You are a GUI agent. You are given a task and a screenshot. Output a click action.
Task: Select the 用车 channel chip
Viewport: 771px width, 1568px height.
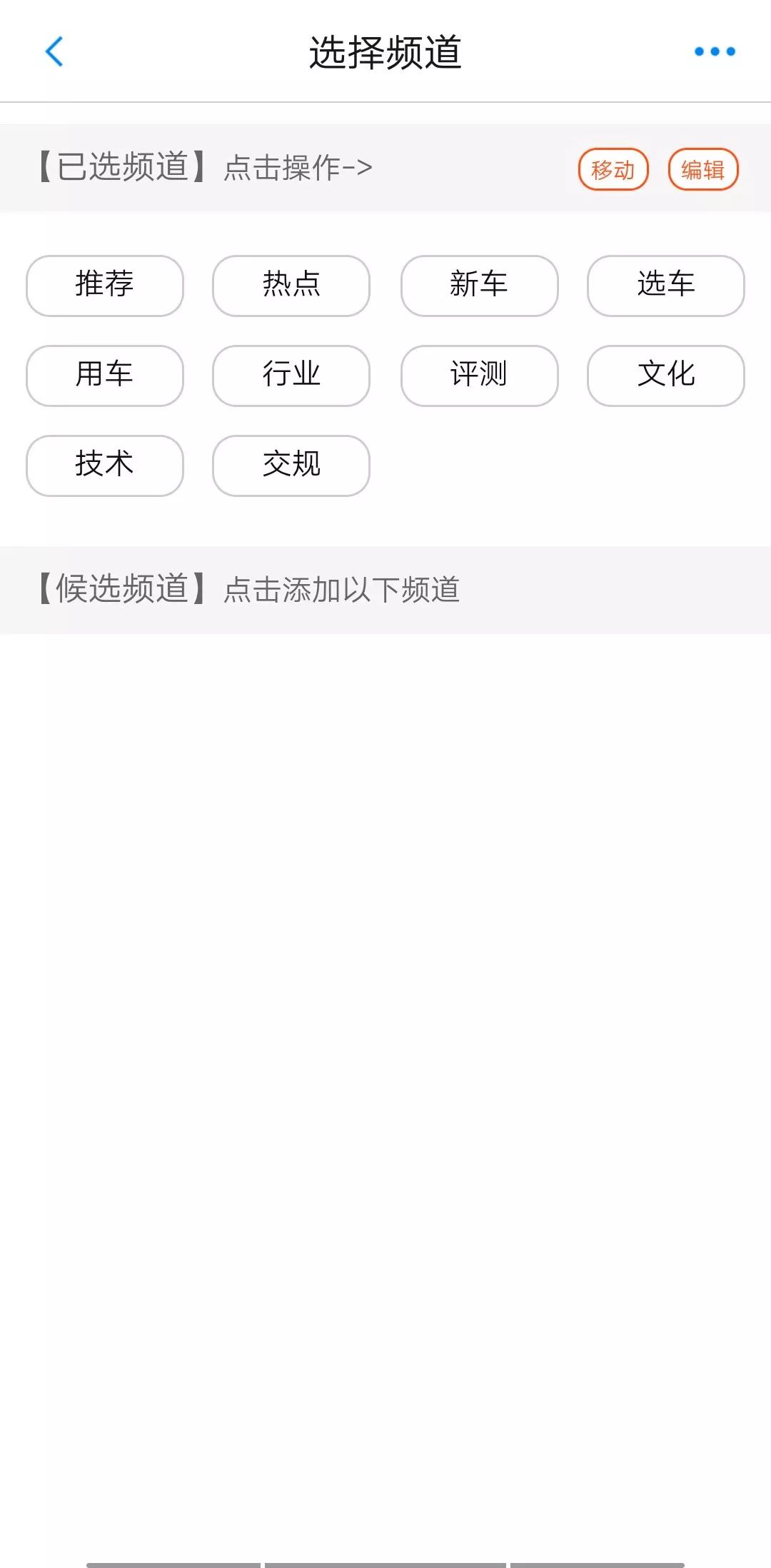pyautogui.click(x=104, y=375)
